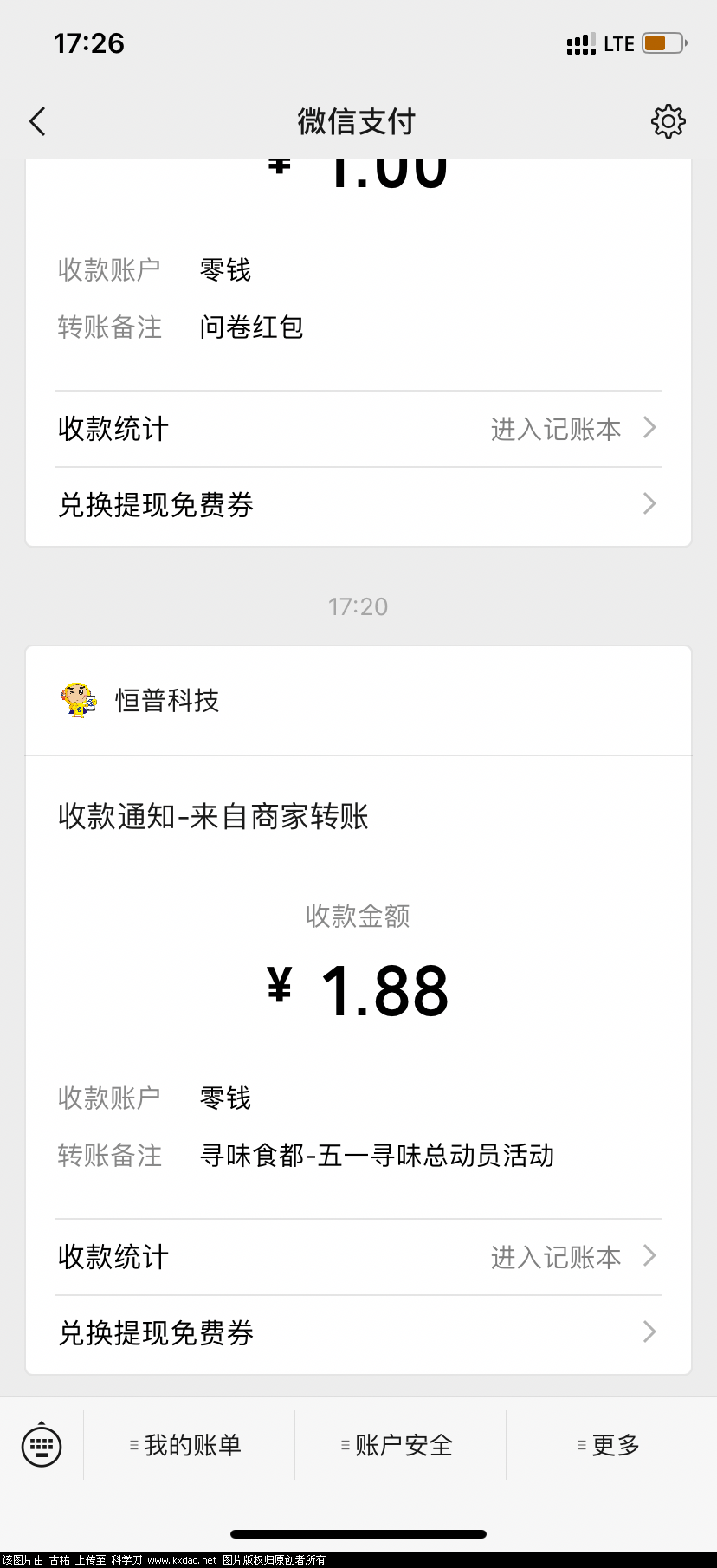The height and width of the screenshot is (1568, 717).
Task: Open the 我的账单 menu
Action: (x=189, y=1445)
